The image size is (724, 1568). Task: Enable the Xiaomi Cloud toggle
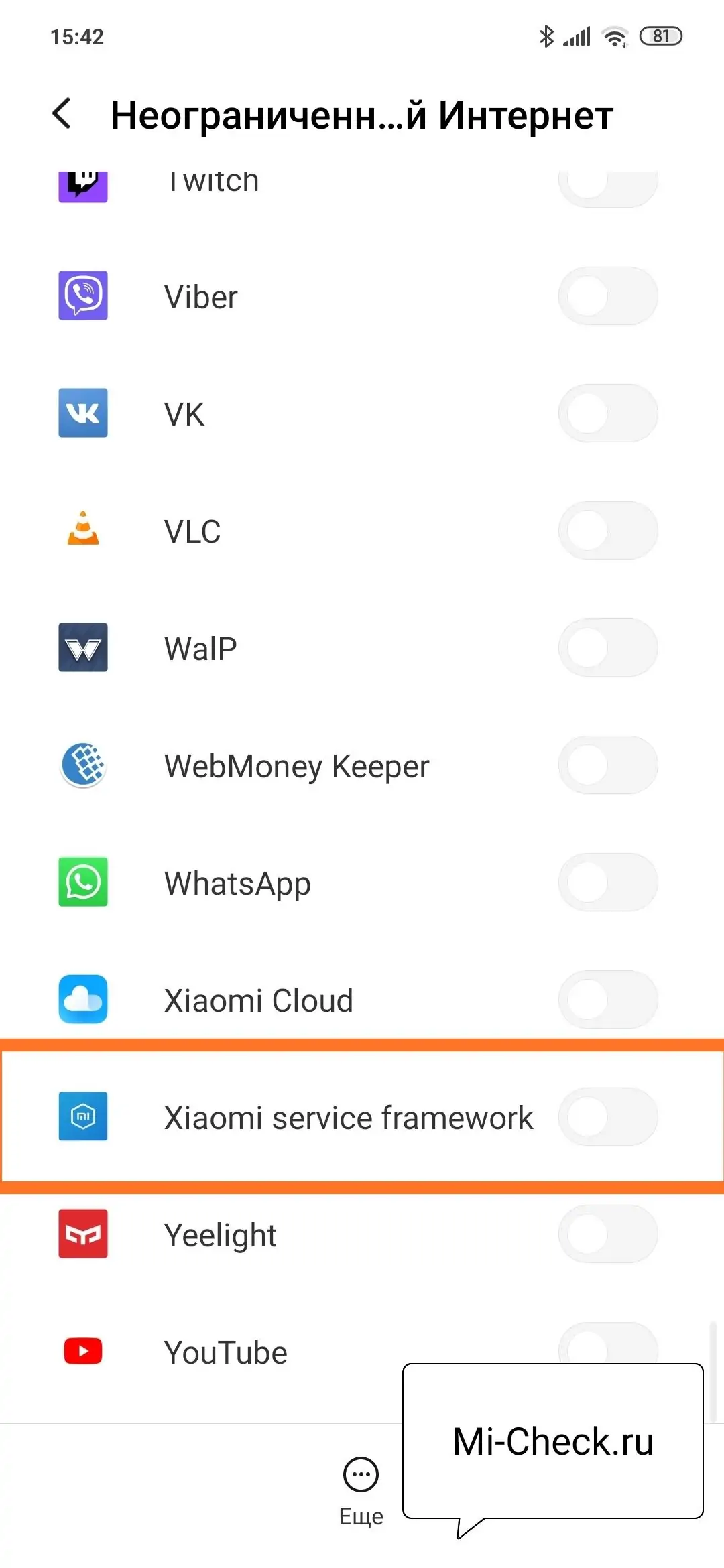coord(608,1000)
